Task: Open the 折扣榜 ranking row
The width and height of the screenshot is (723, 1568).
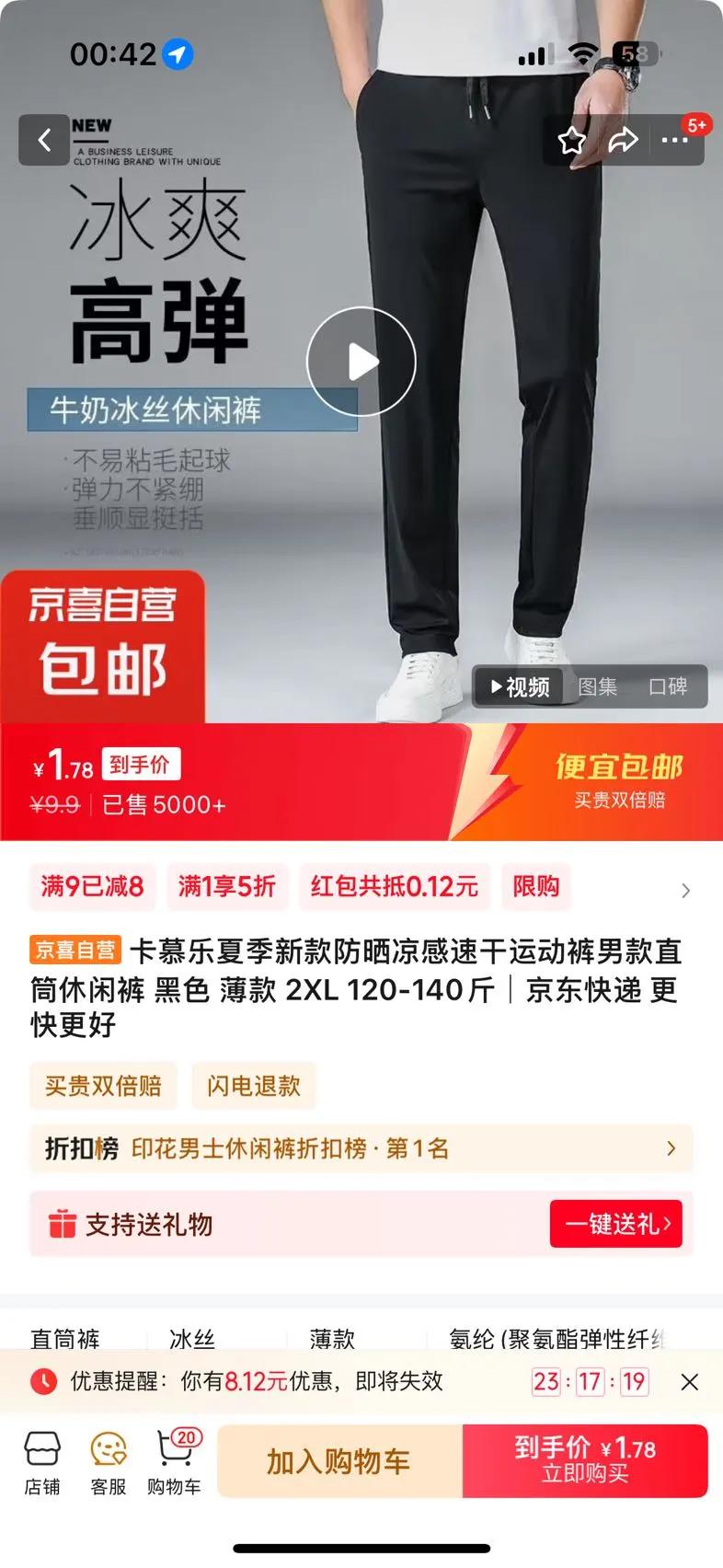Action: [x=361, y=1148]
